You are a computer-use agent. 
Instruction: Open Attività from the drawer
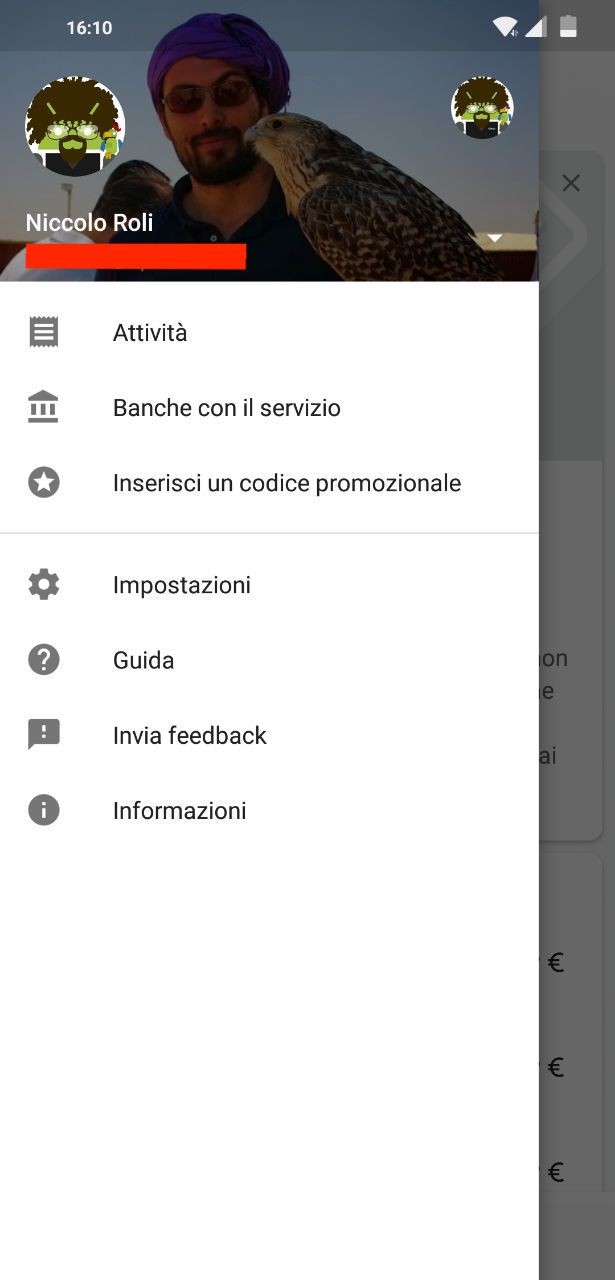click(269, 332)
